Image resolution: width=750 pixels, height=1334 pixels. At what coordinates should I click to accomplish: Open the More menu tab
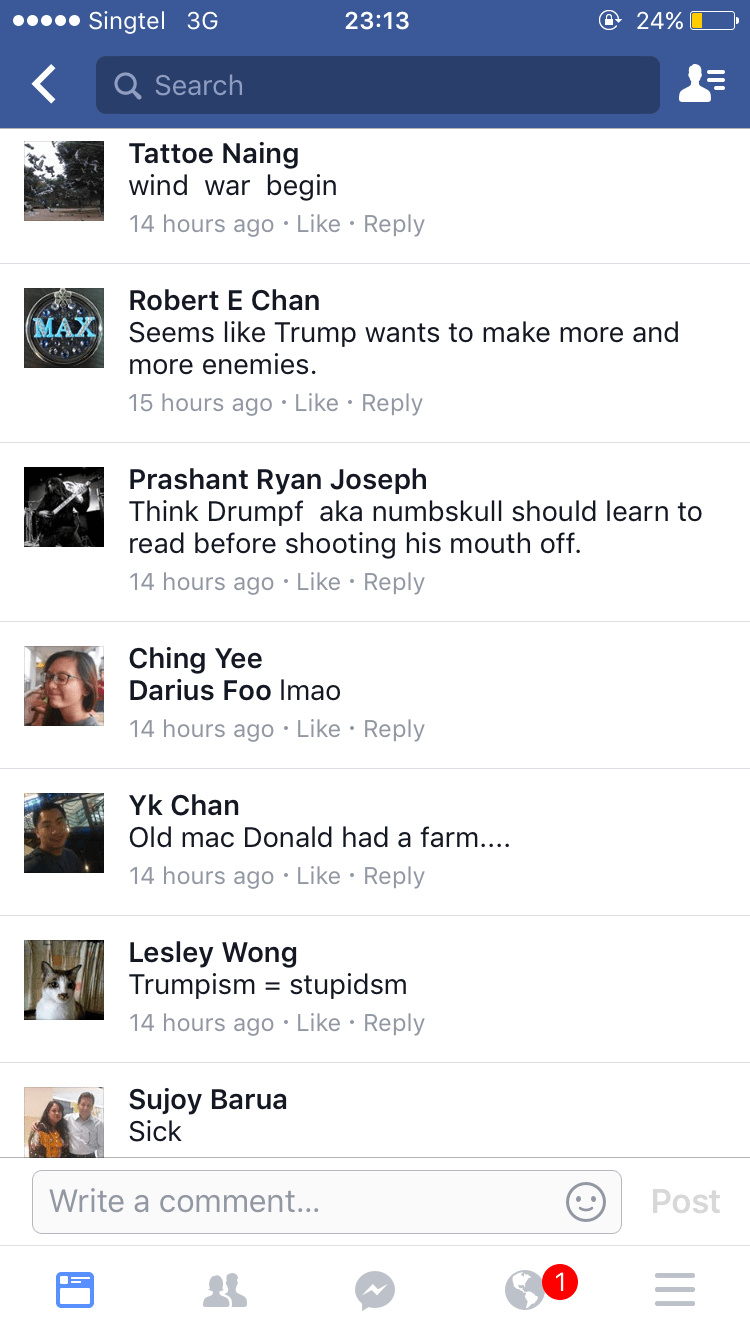tap(675, 1290)
